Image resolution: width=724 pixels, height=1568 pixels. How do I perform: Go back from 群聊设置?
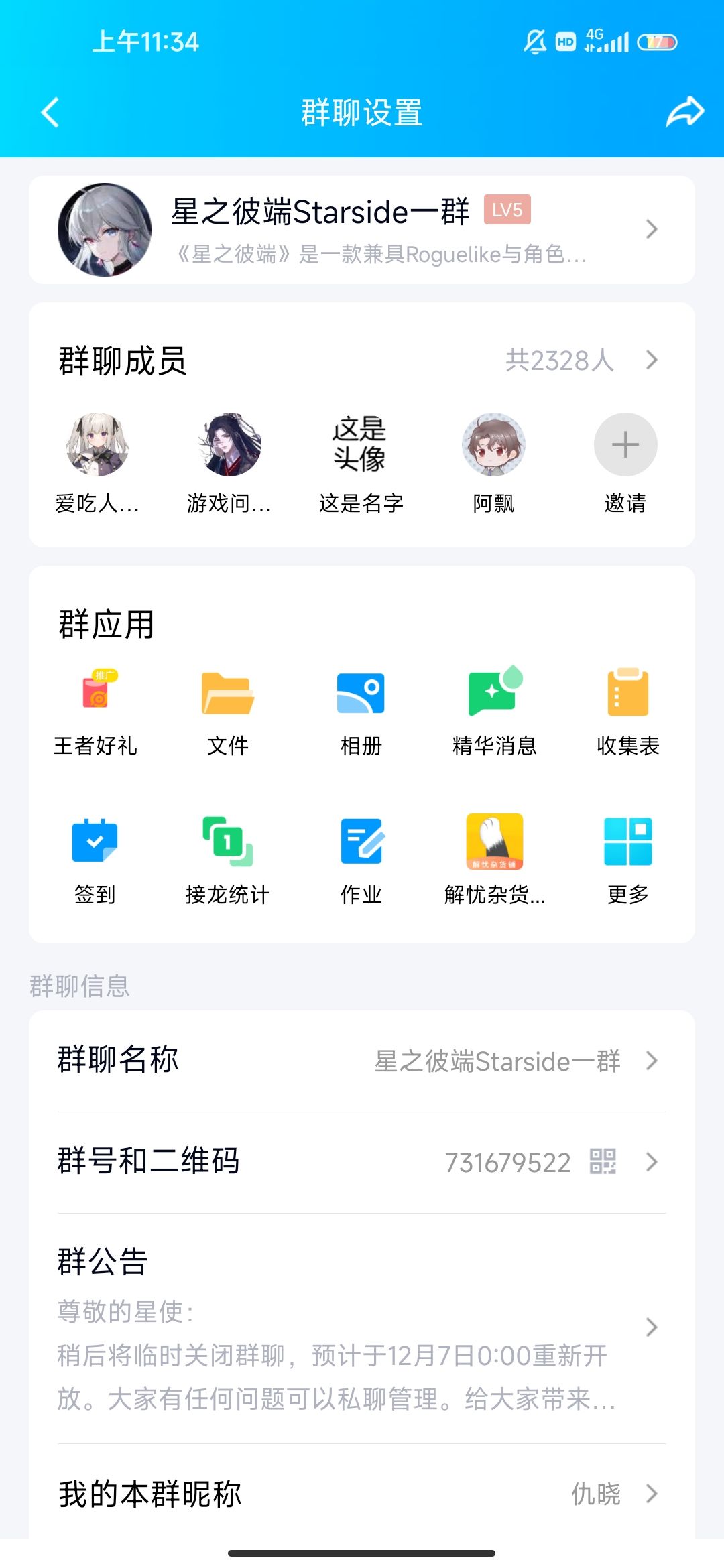[50, 112]
